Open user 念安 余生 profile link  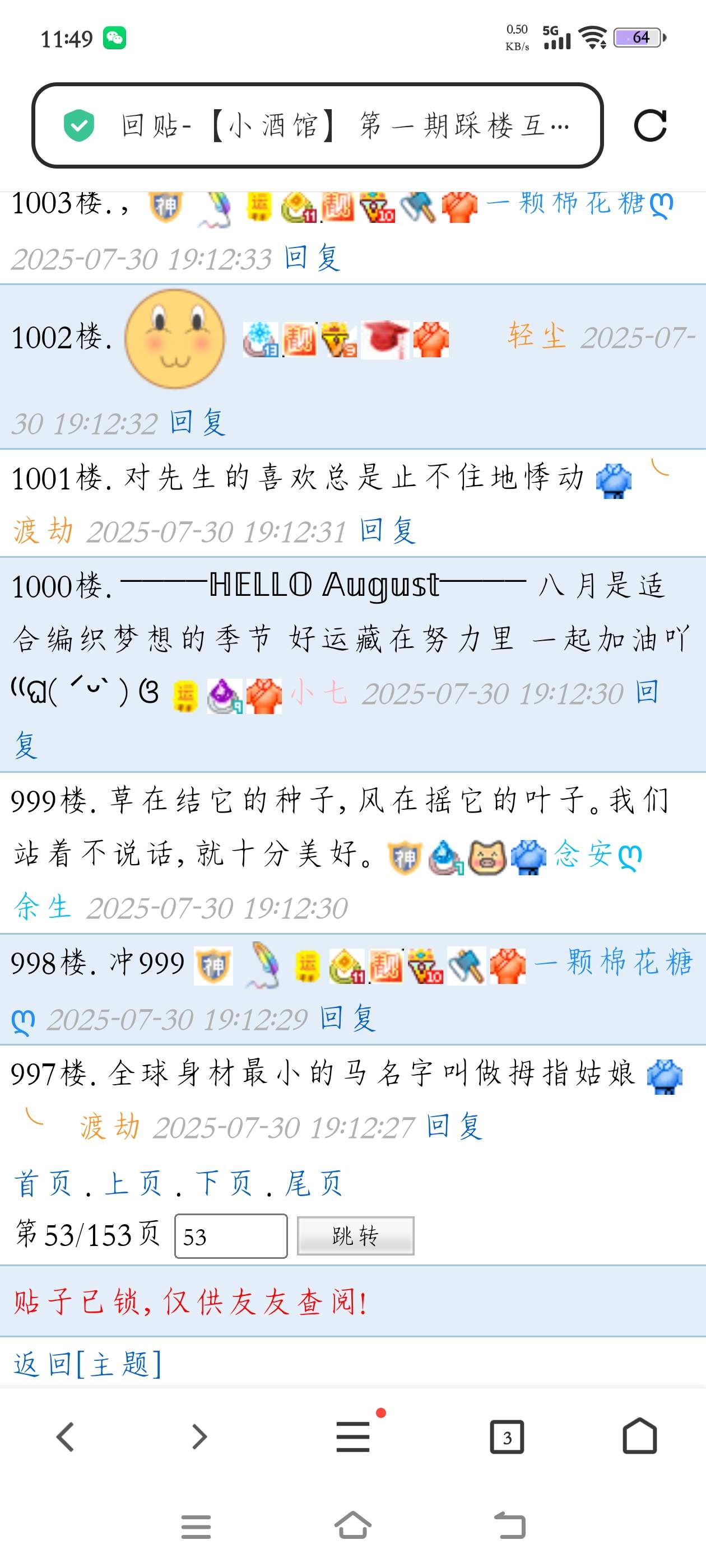[597, 855]
